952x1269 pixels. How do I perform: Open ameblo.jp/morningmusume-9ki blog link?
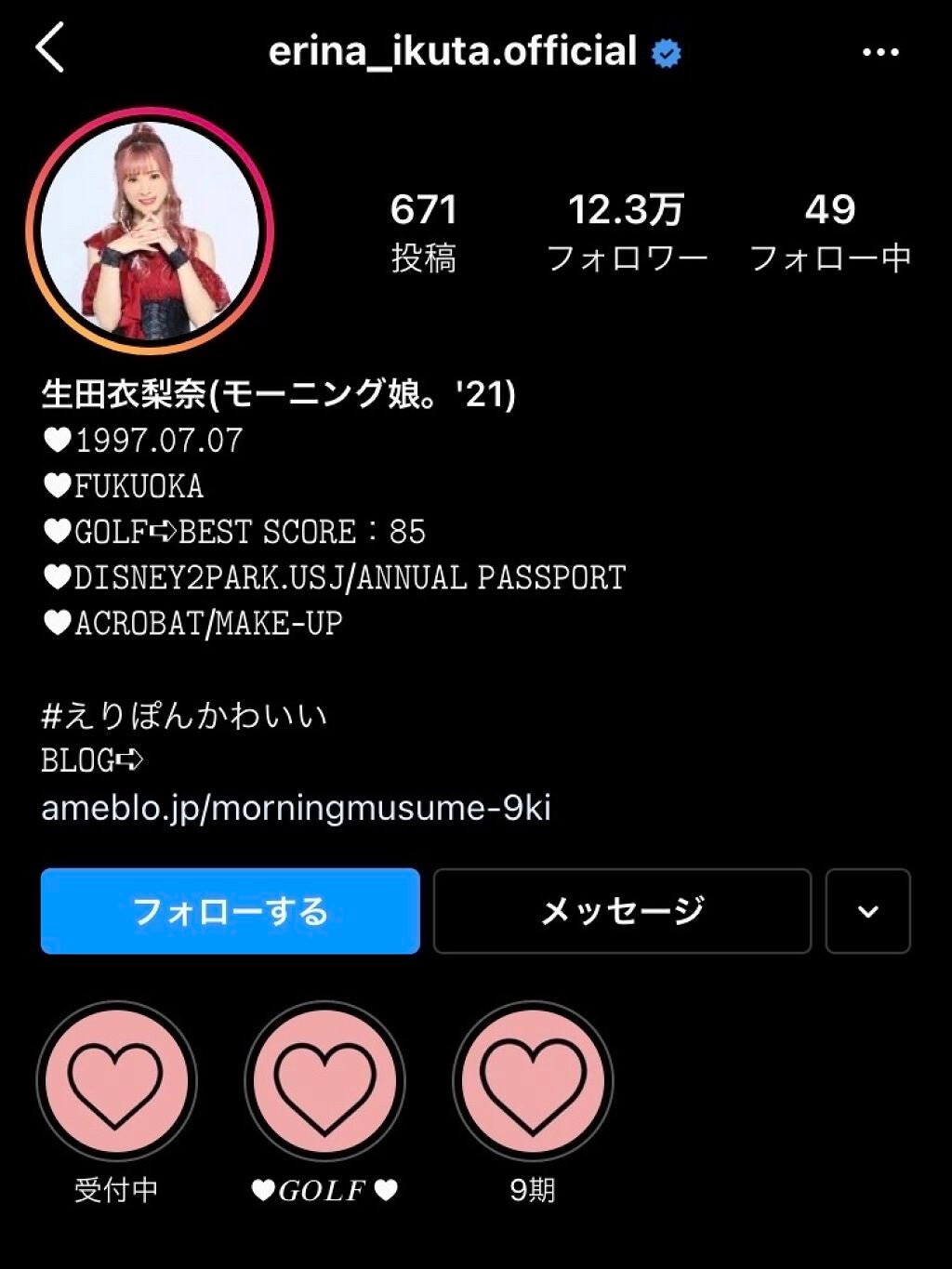pos(296,809)
